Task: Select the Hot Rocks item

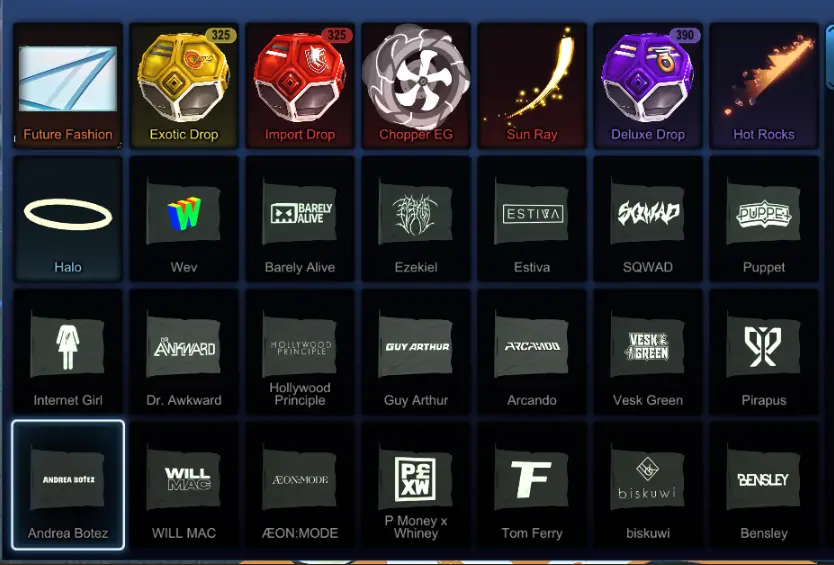Action: click(764, 85)
